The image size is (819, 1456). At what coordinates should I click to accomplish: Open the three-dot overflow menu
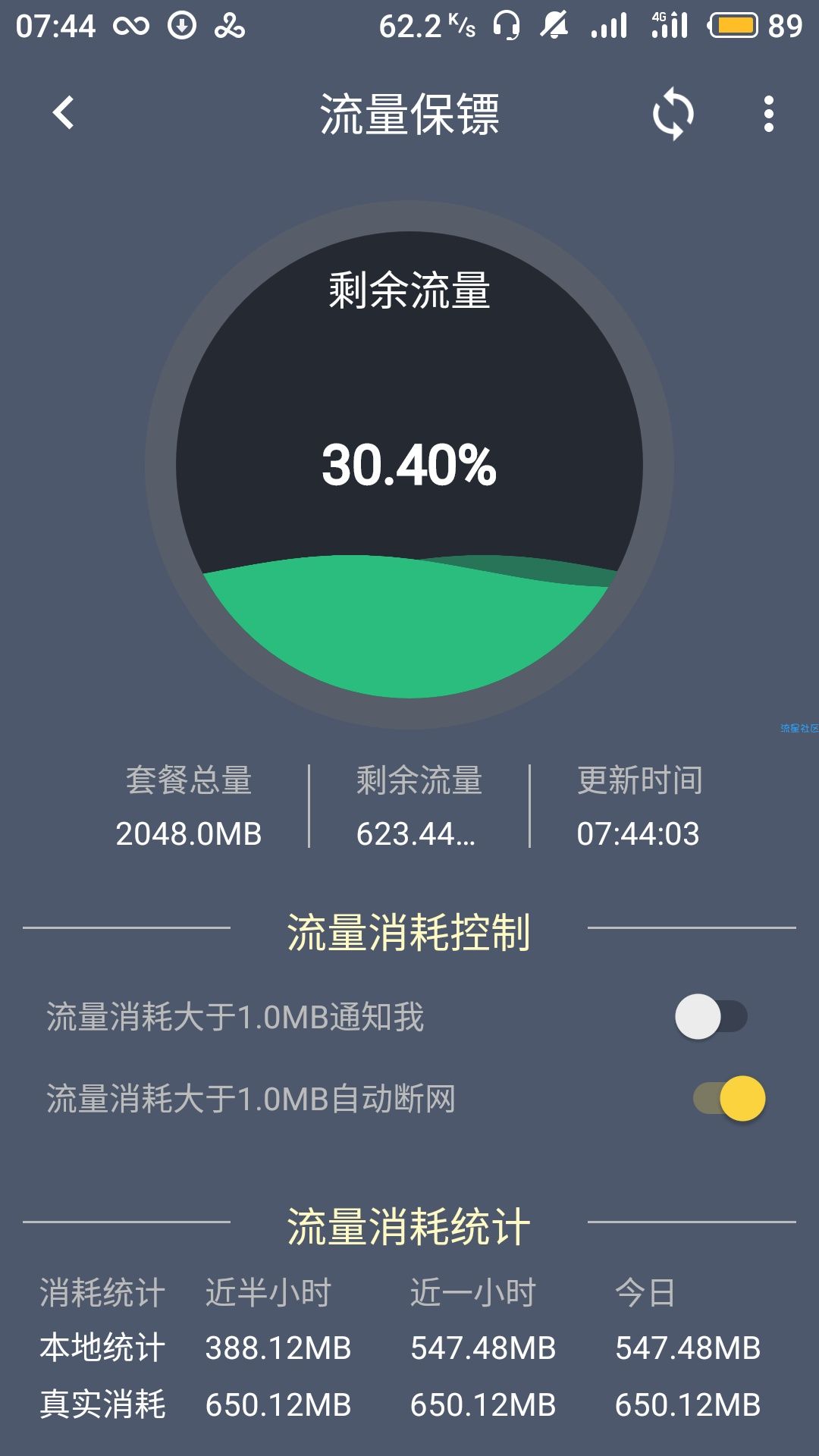coord(768,115)
